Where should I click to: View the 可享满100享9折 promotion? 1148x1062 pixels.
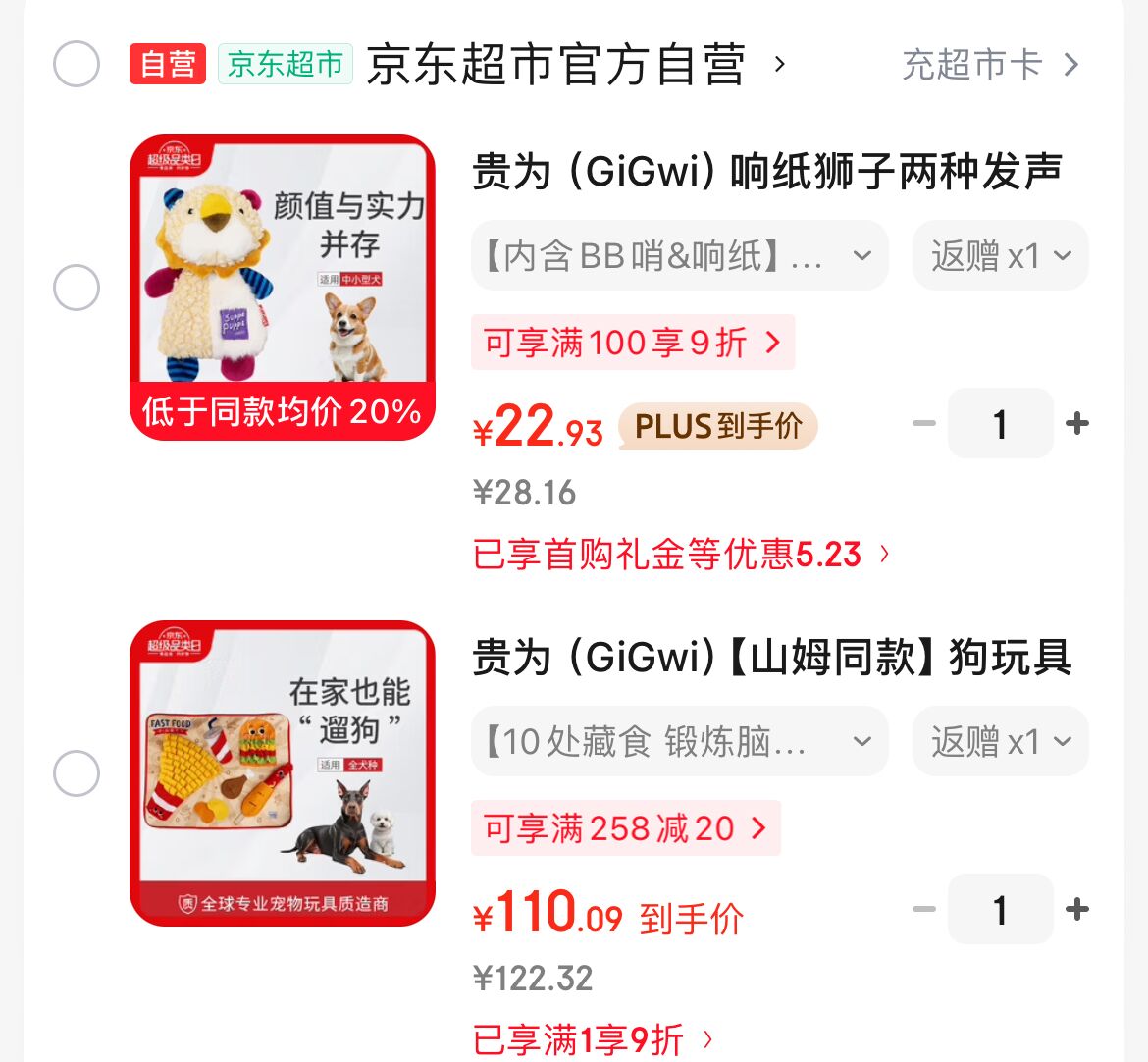[x=632, y=343]
